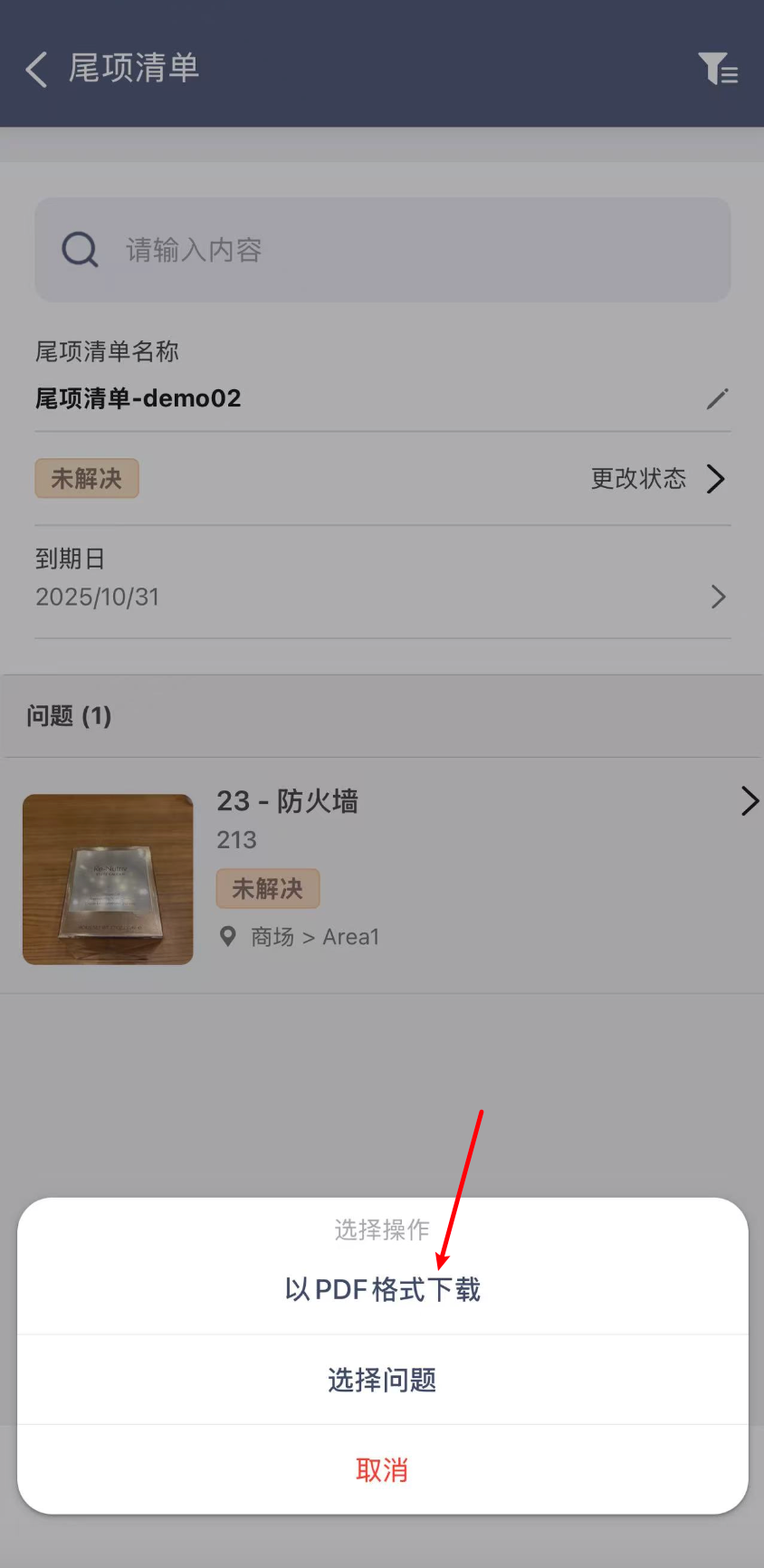Tap the search box 请输入内容
Screen dimensions: 764x1568
click(382, 250)
